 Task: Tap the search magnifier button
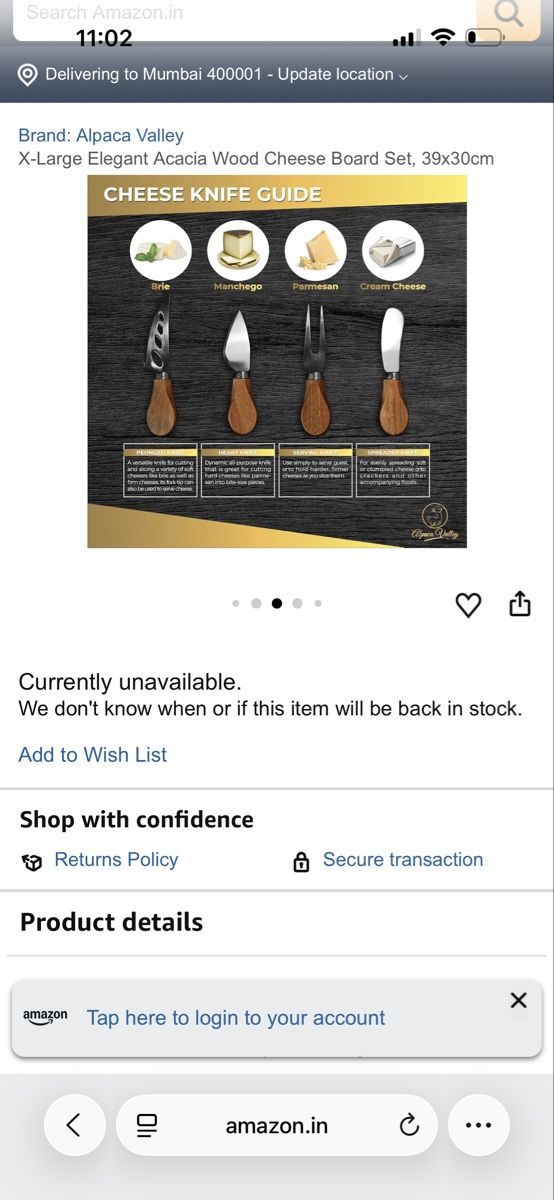[509, 14]
